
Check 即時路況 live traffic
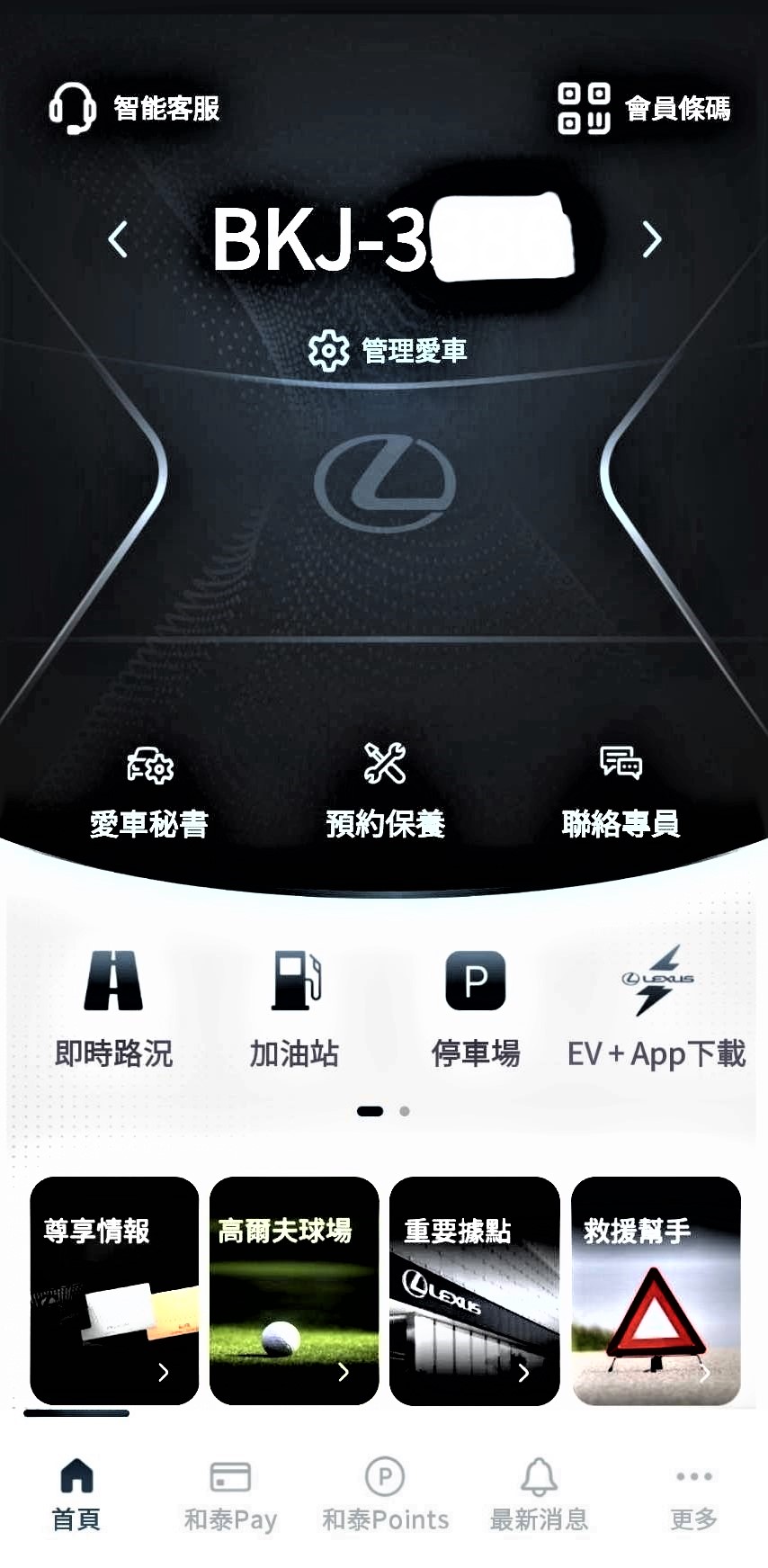point(113,1008)
